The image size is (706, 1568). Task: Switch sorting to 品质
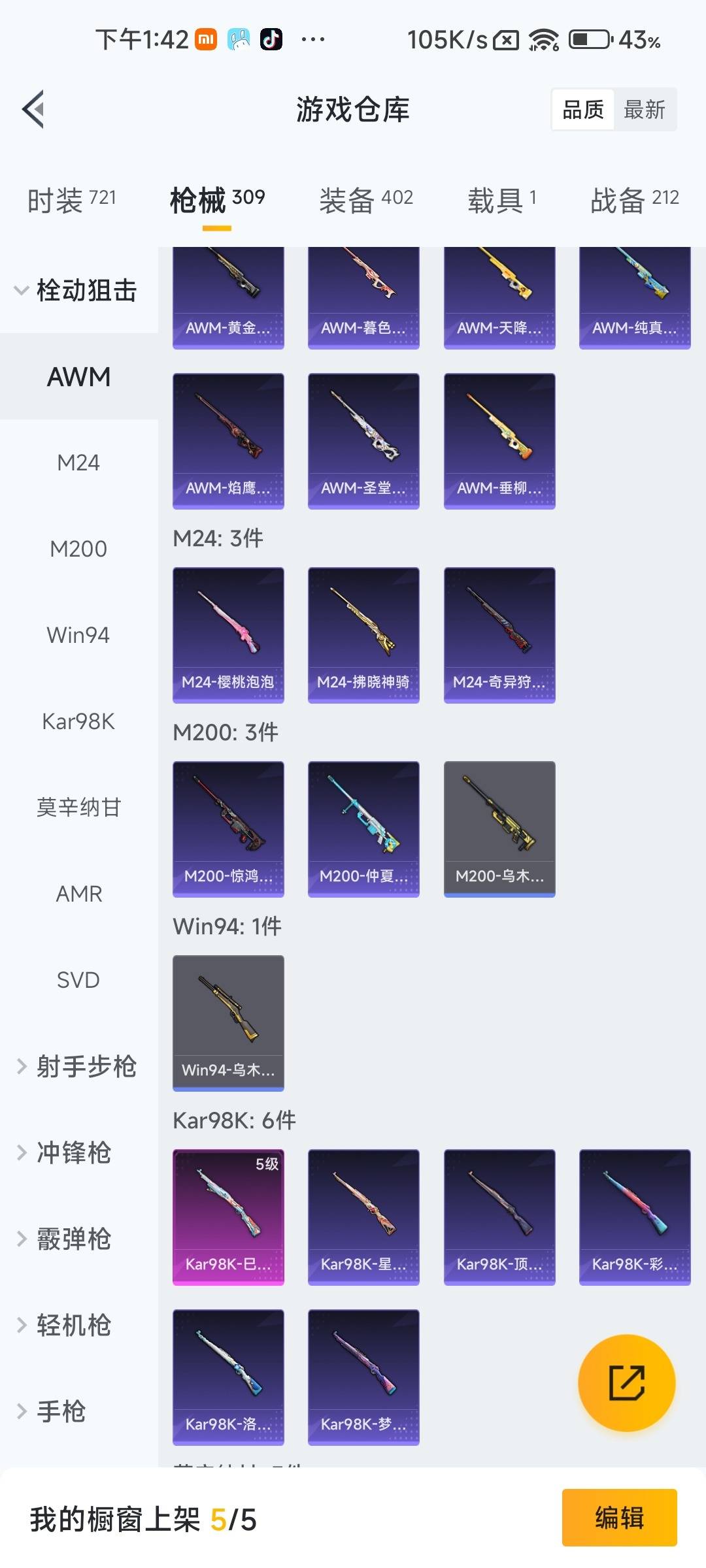(584, 109)
